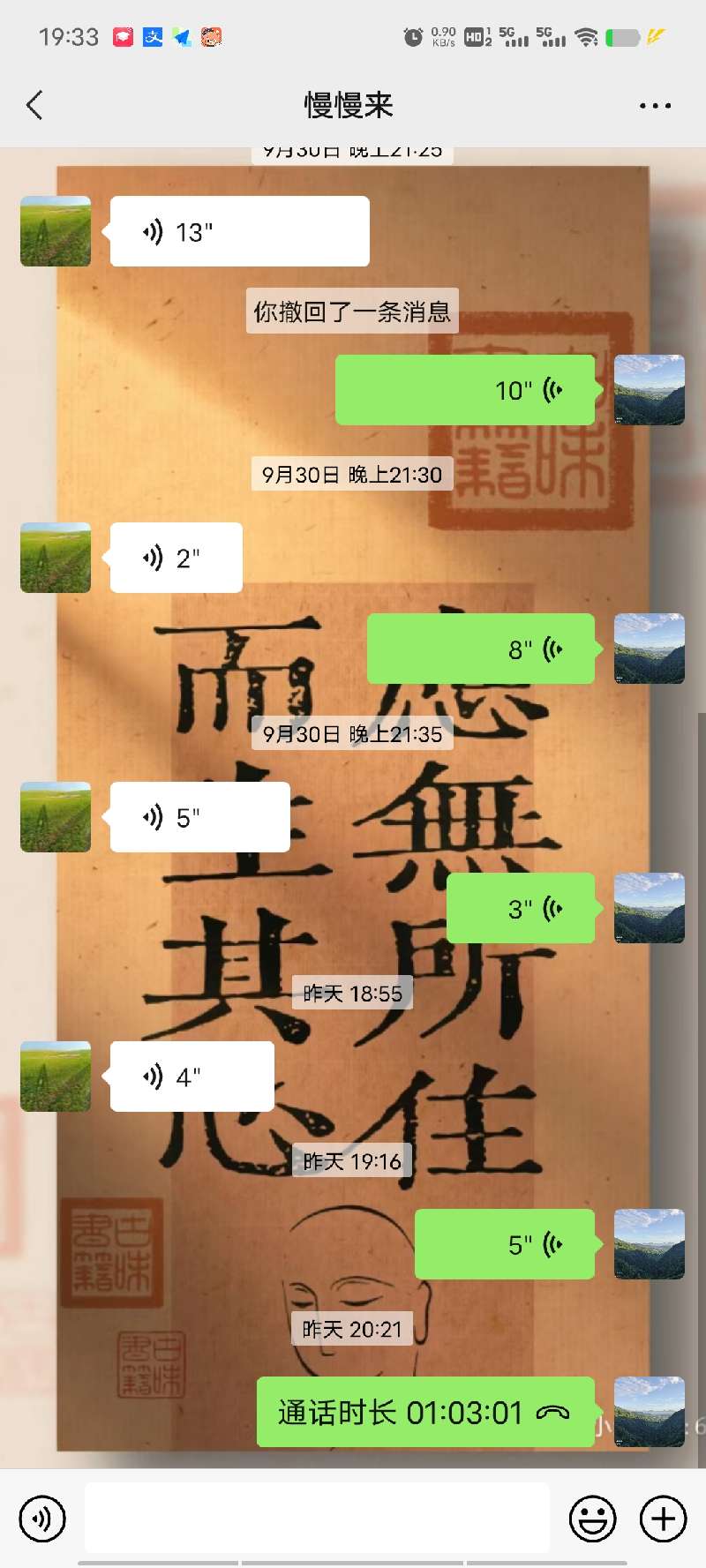The height and width of the screenshot is (1568, 706).
Task: Open the plus attachment menu
Action: 663,1519
